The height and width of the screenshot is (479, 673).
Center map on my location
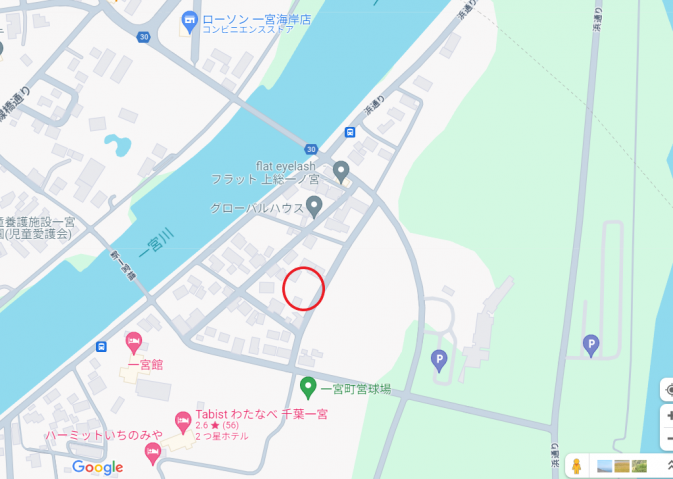667,390
